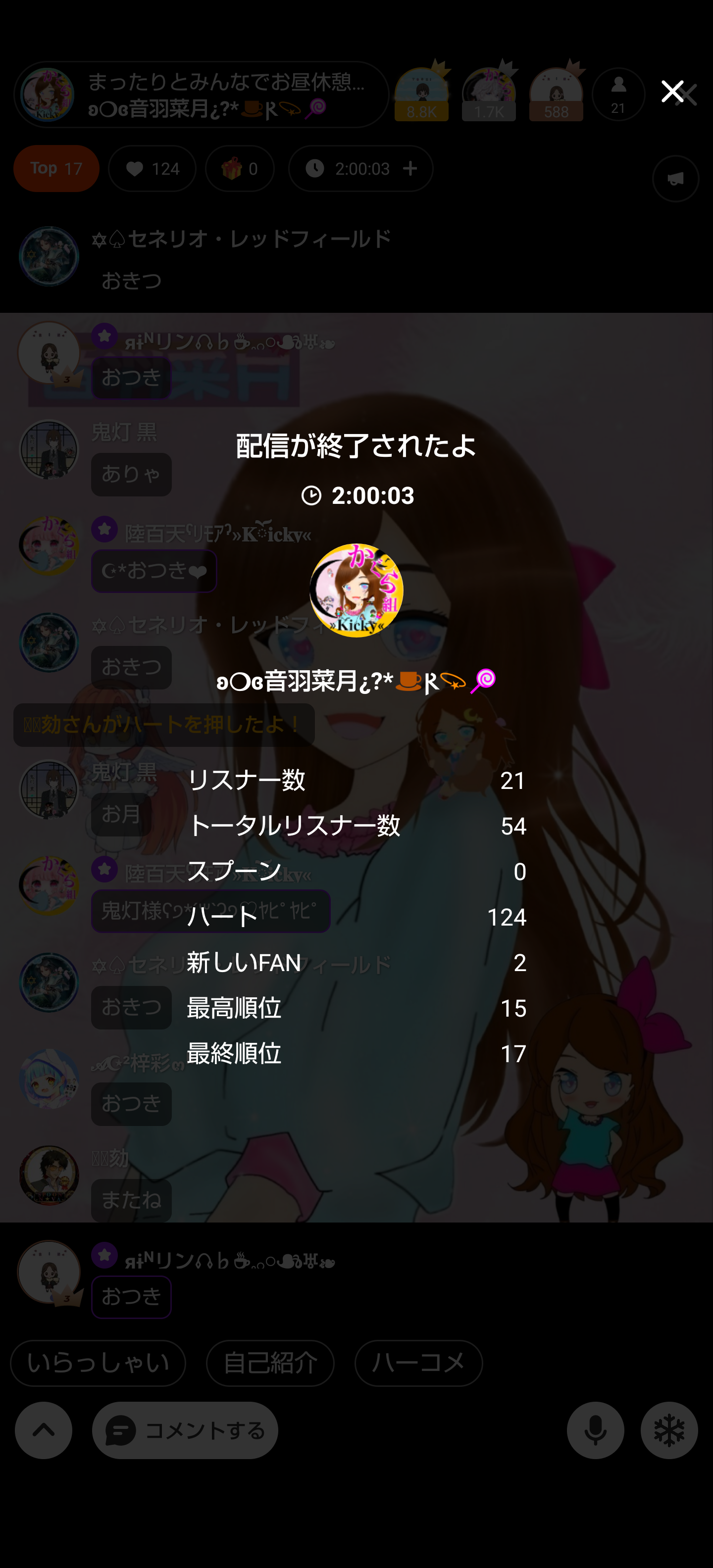Open the heart reaction counter showing 124

152,169
